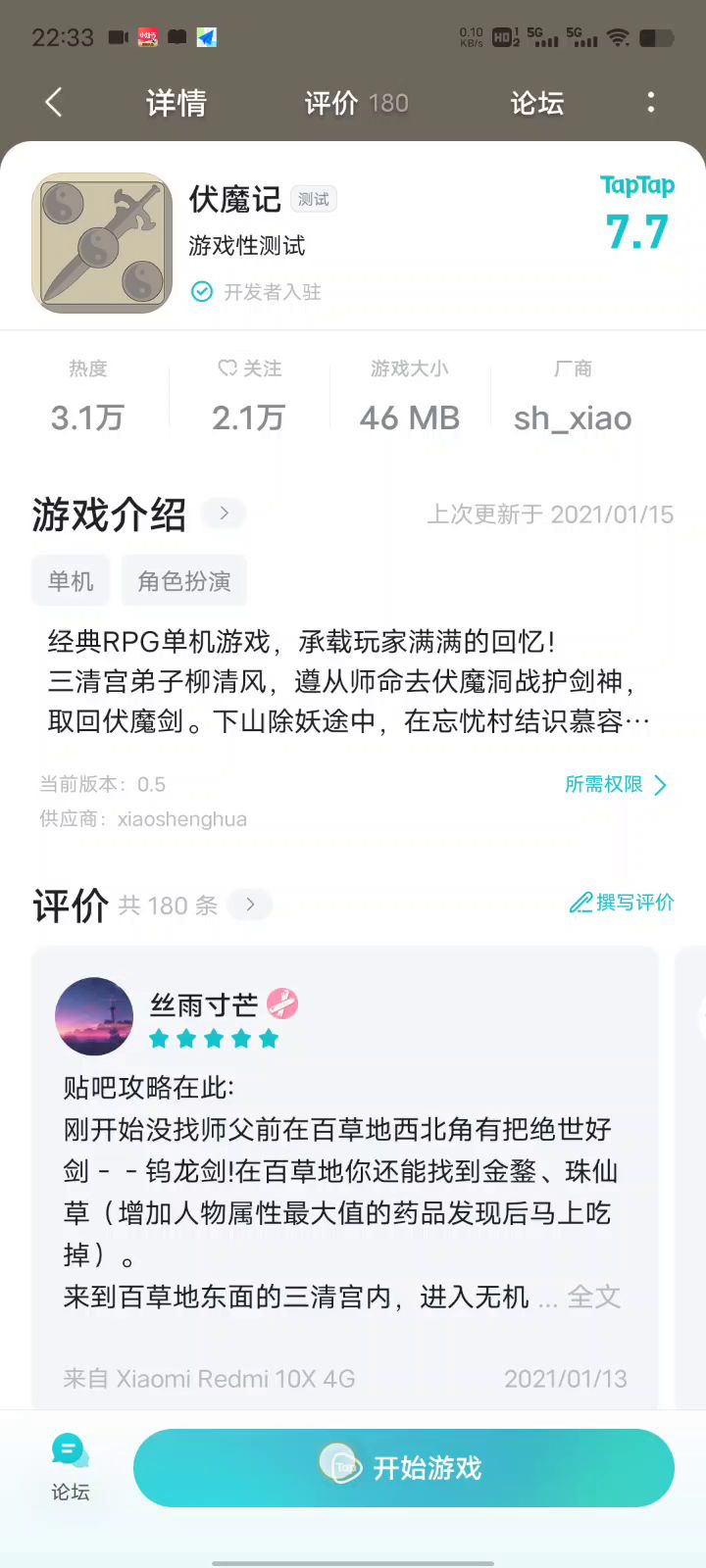Switch to the 评价 tab

(355, 103)
